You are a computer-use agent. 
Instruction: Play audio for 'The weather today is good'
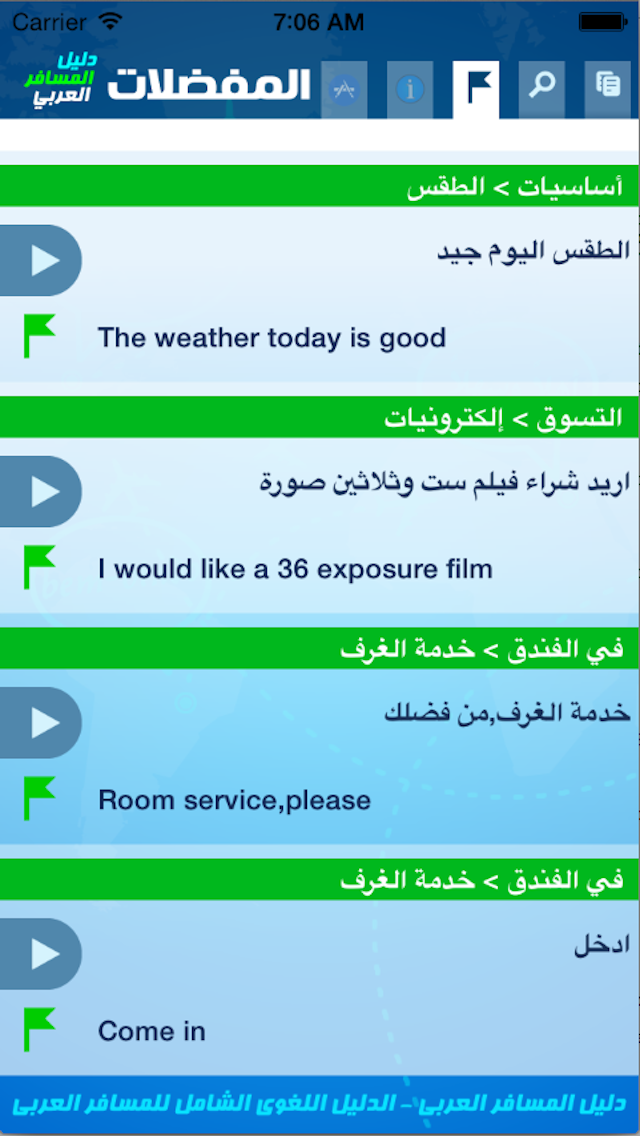coord(40,260)
